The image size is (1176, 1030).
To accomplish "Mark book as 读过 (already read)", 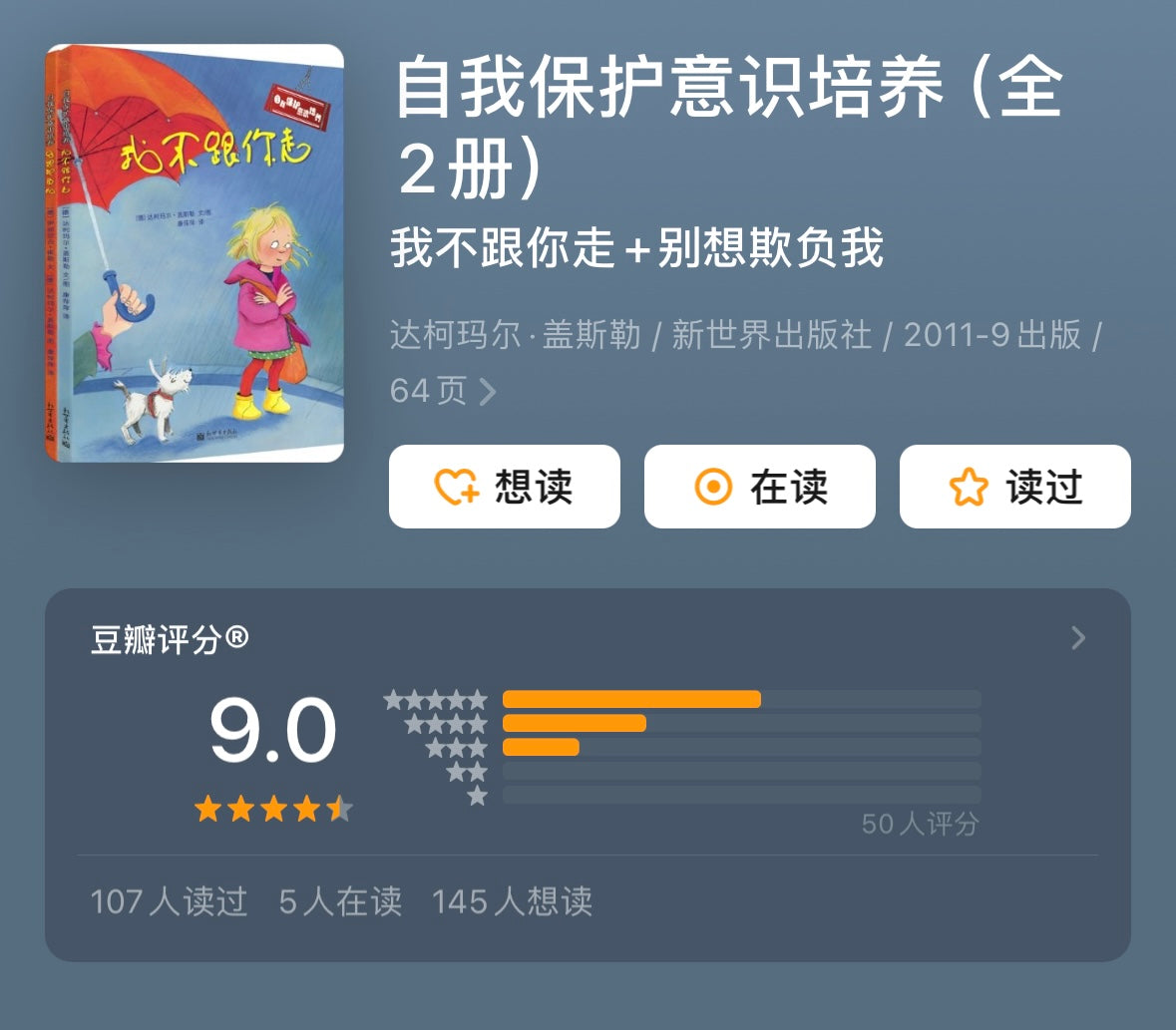I will click(1014, 487).
